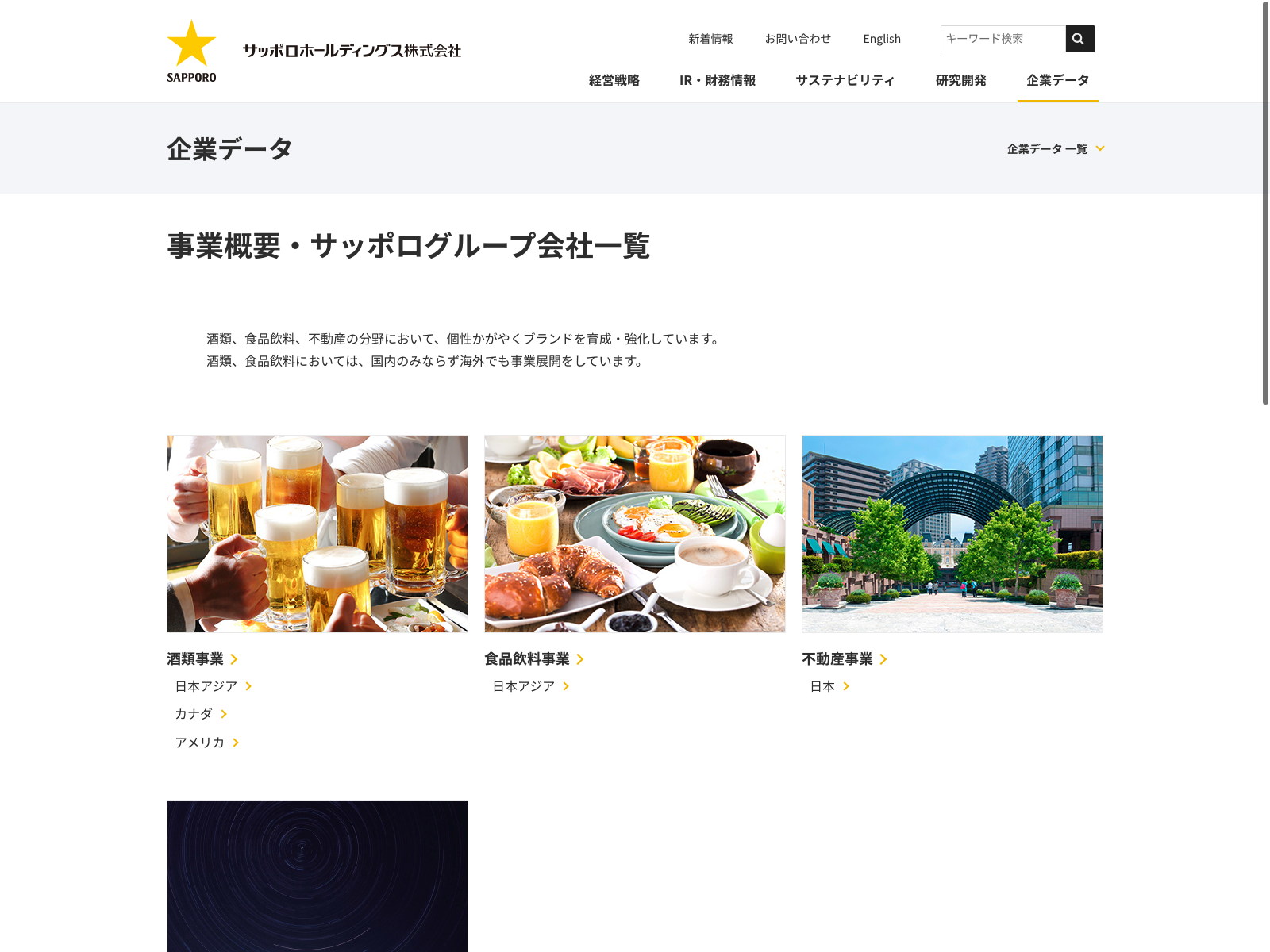The image size is (1270, 952).
Task: Open the 不動産事業 link
Action: click(844, 659)
